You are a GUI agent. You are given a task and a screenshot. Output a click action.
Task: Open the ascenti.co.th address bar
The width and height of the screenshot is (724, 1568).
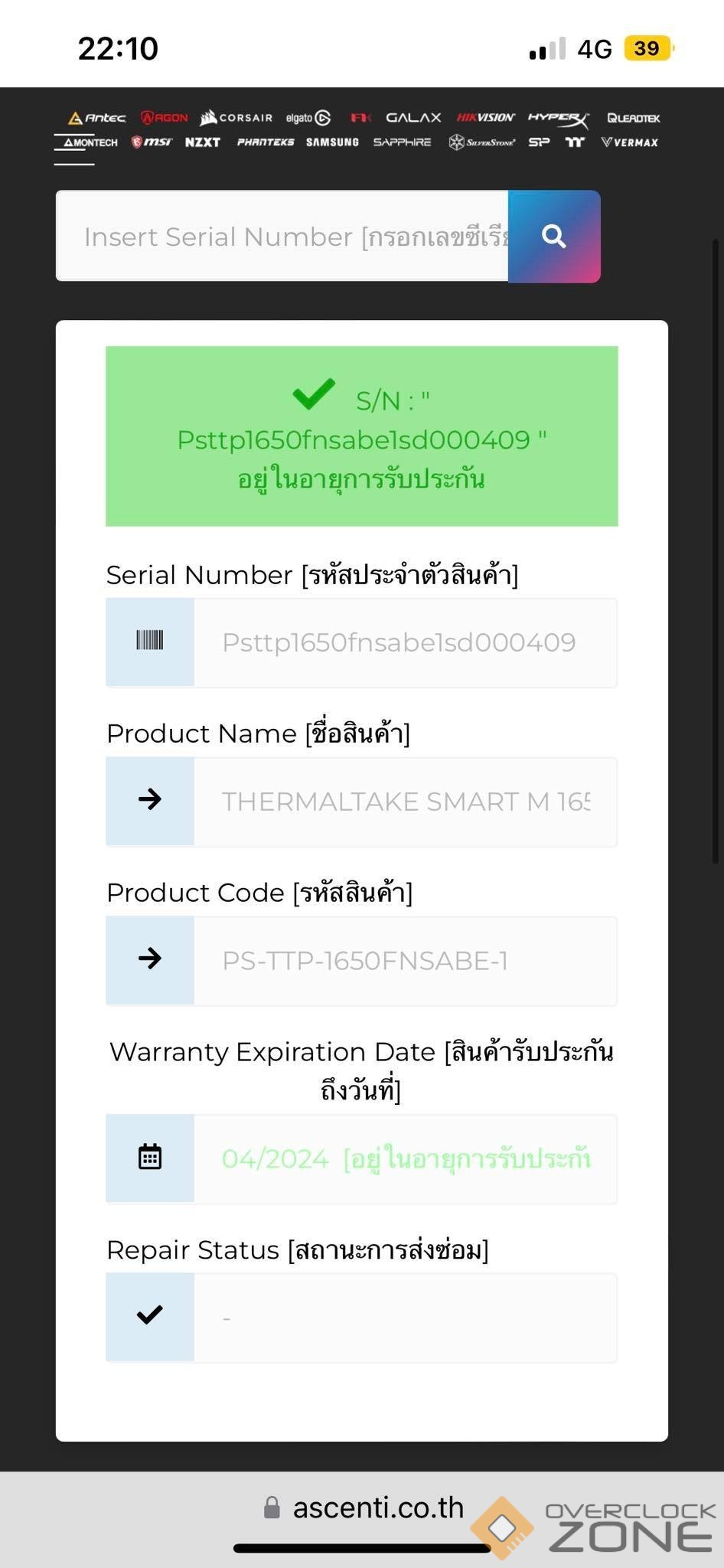(x=364, y=1508)
